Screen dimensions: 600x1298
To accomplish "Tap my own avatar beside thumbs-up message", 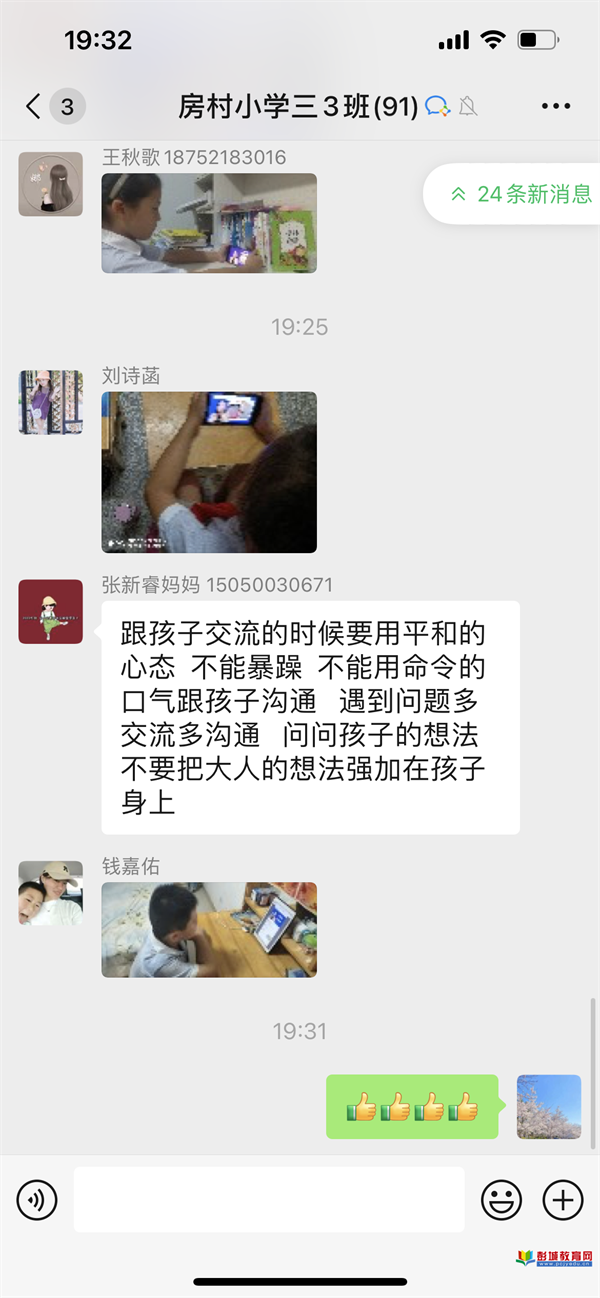I will pos(549,1107).
